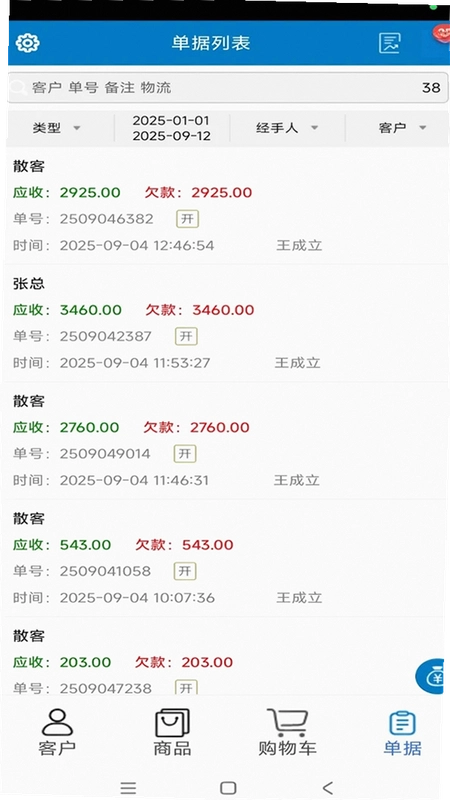Select the 单据 tab

(x=403, y=732)
